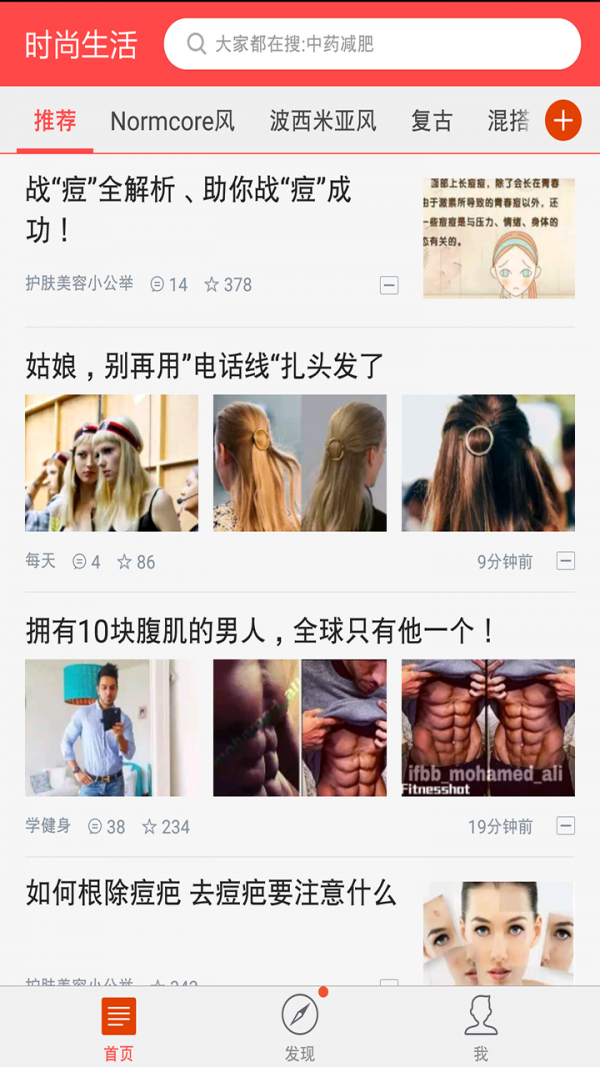Image resolution: width=600 pixels, height=1067 pixels.
Task: Open the search box with 中药减肥 hint
Action: click(x=372, y=44)
